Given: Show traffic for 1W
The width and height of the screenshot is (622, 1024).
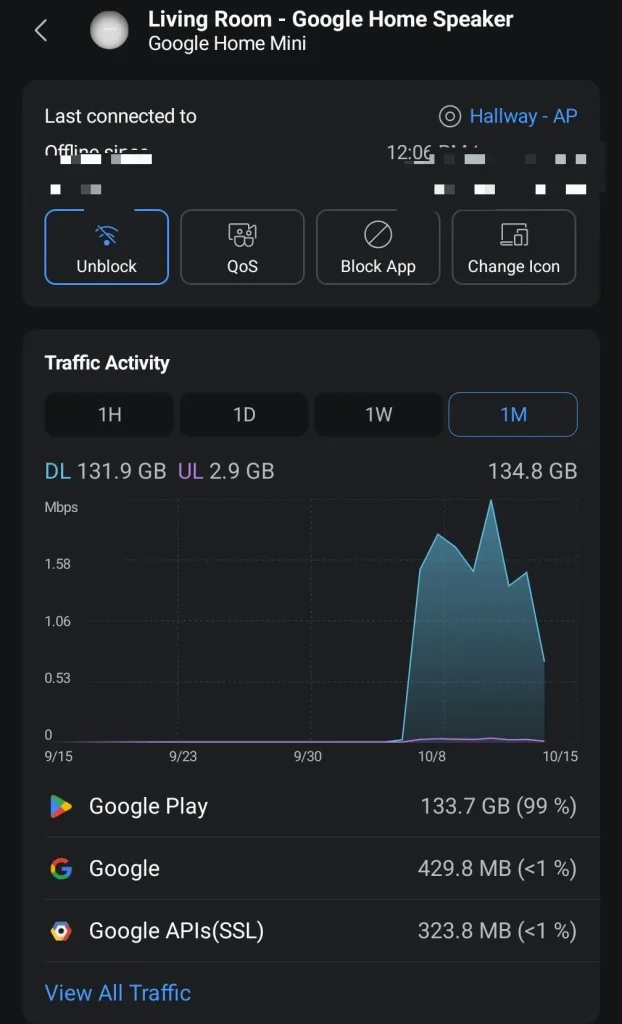Looking at the screenshot, I should pos(378,415).
